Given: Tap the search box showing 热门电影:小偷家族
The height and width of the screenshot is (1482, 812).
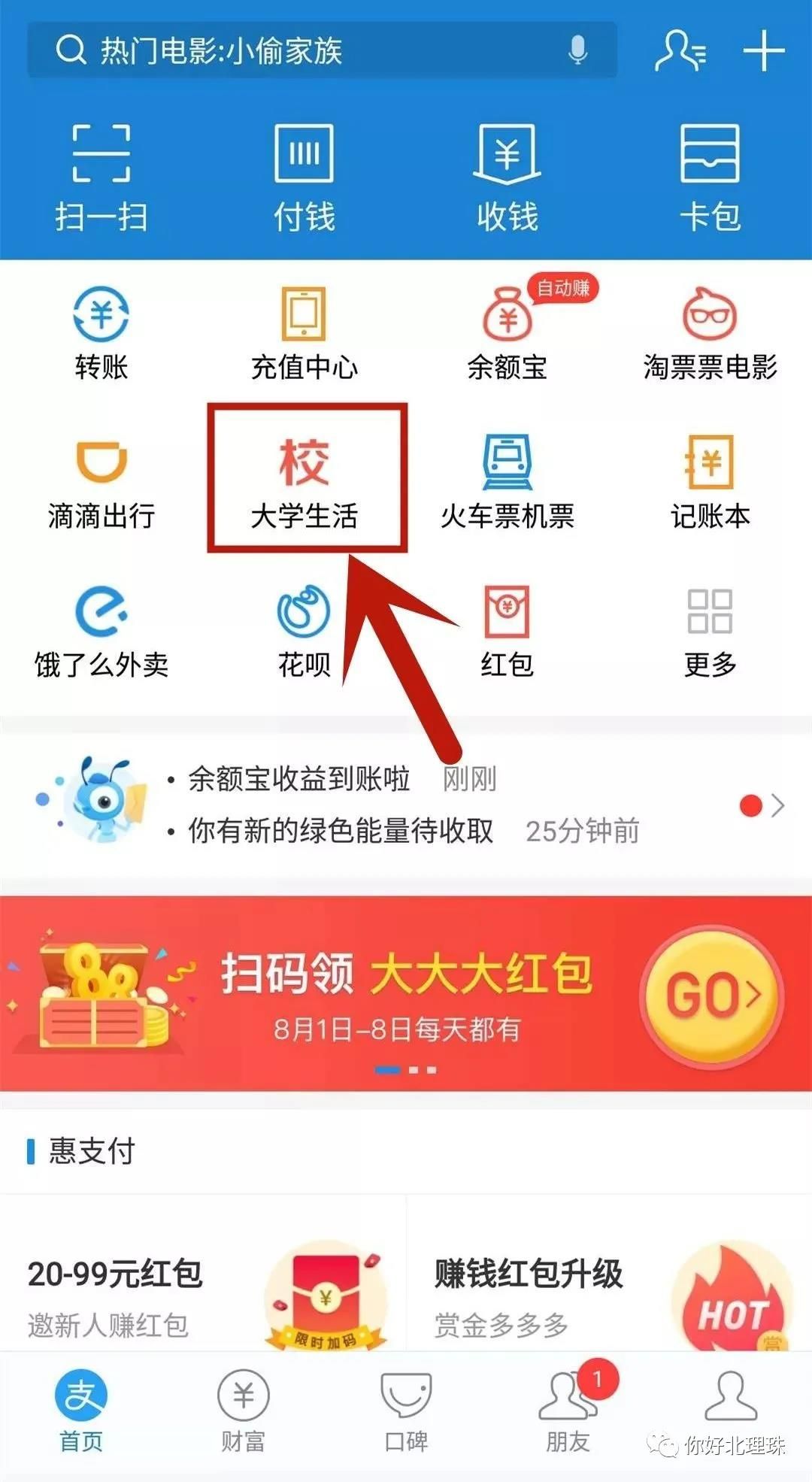Looking at the screenshot, I should [x=301, y=50].
